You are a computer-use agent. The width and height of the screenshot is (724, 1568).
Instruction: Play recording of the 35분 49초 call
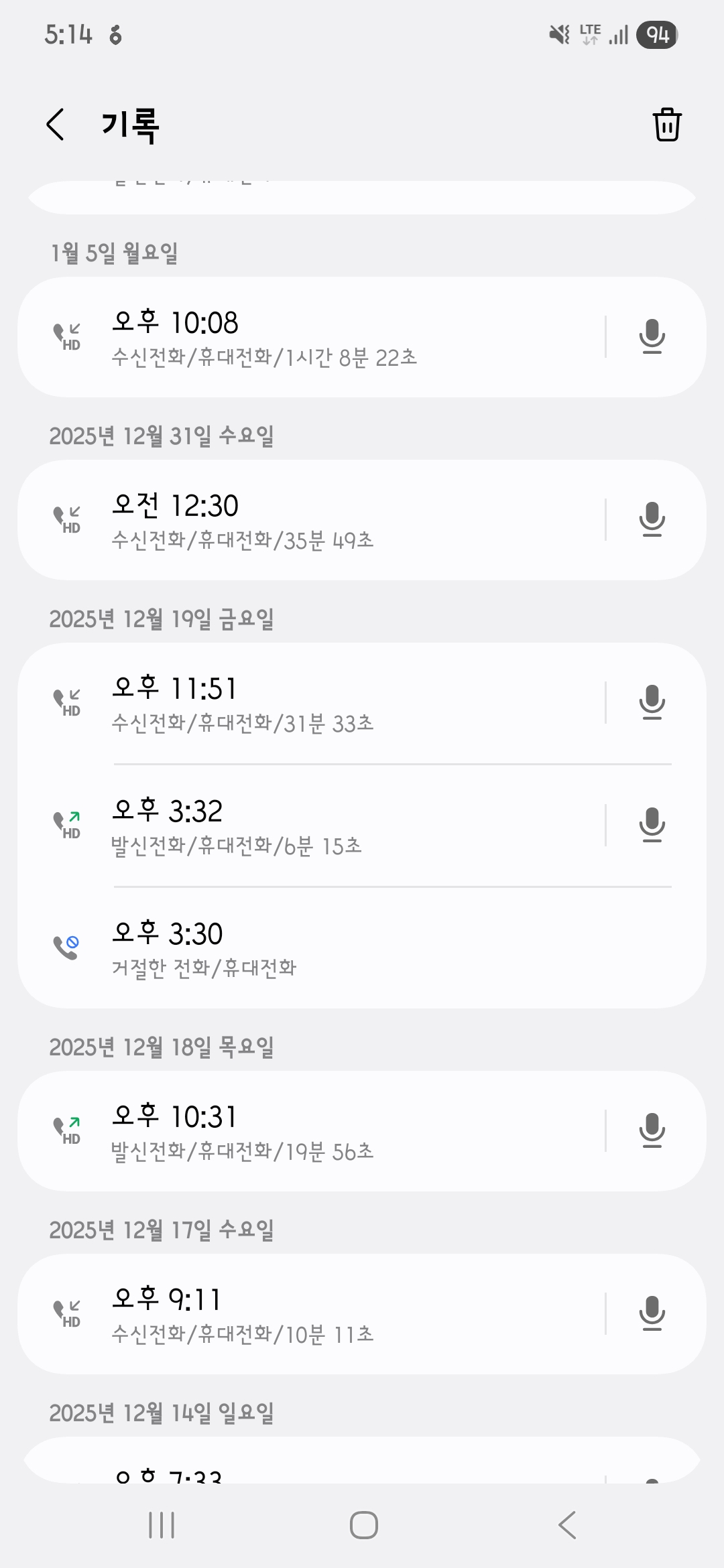[652, 519]
